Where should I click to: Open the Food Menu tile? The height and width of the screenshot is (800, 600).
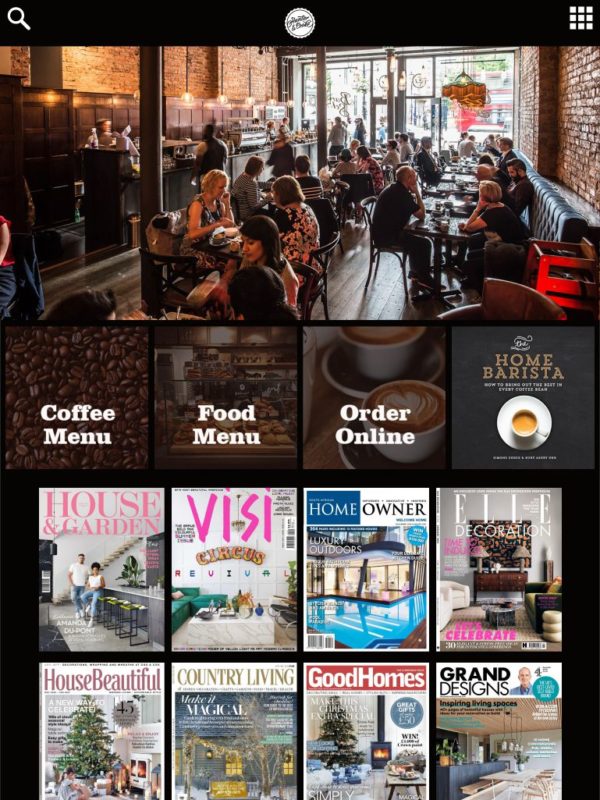point(226,398)
